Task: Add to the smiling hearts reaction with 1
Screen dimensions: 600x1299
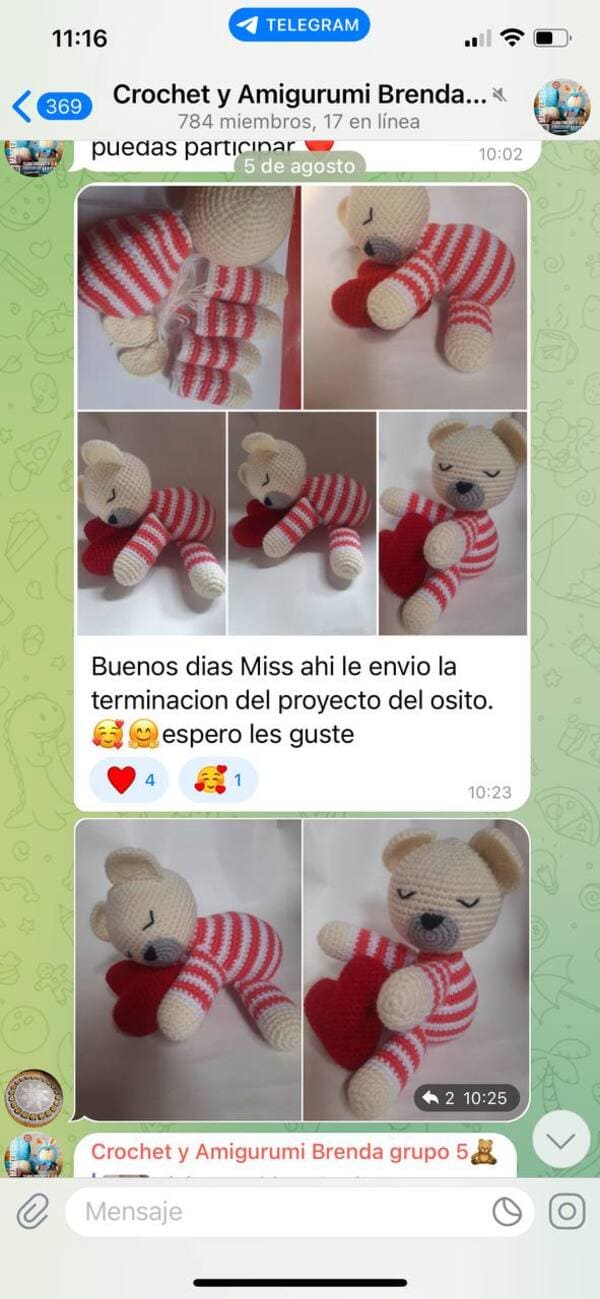Action: (218, 779)
